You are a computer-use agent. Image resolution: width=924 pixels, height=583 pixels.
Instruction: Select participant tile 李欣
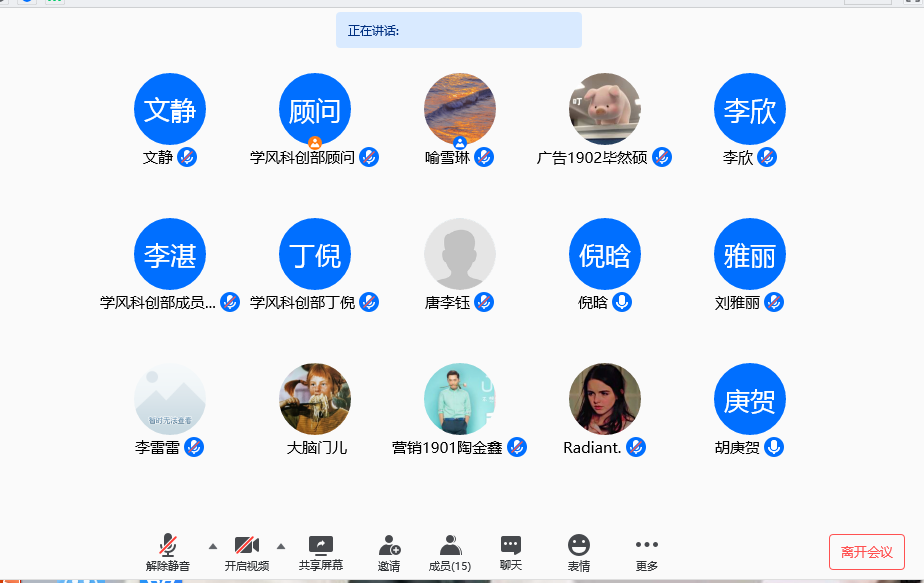(x=750, y=110)
